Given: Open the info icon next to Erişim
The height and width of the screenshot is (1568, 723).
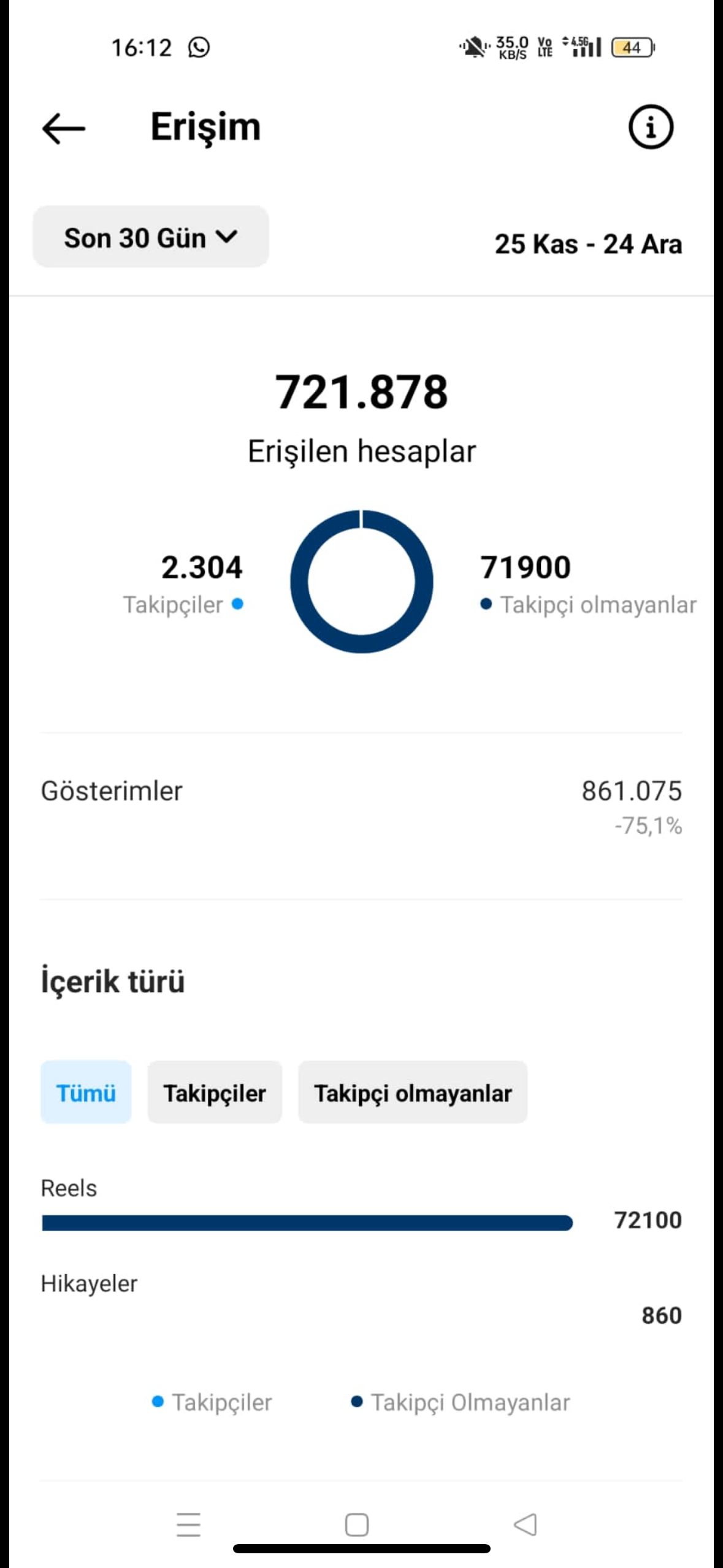Looking at the screenshot, I should pyautogui.click(x=651, y=127).
